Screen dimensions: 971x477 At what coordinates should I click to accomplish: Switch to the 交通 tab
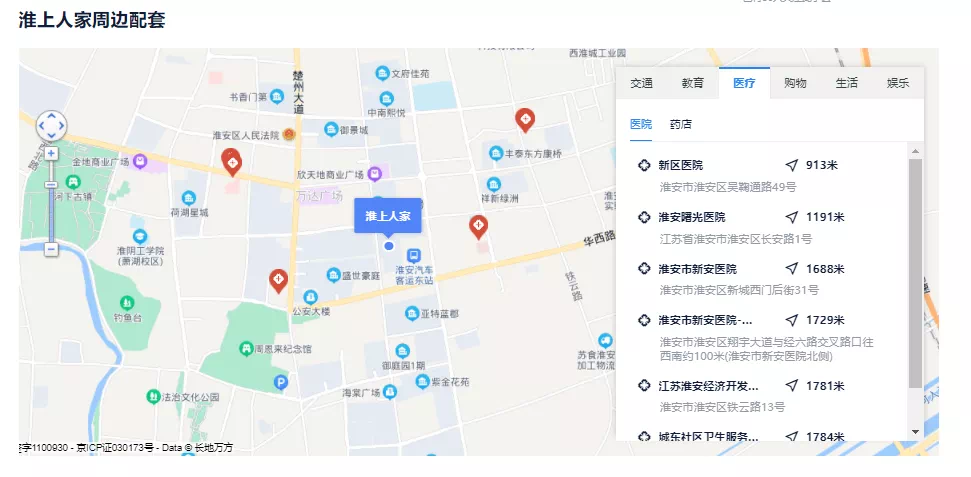(641, 83)
